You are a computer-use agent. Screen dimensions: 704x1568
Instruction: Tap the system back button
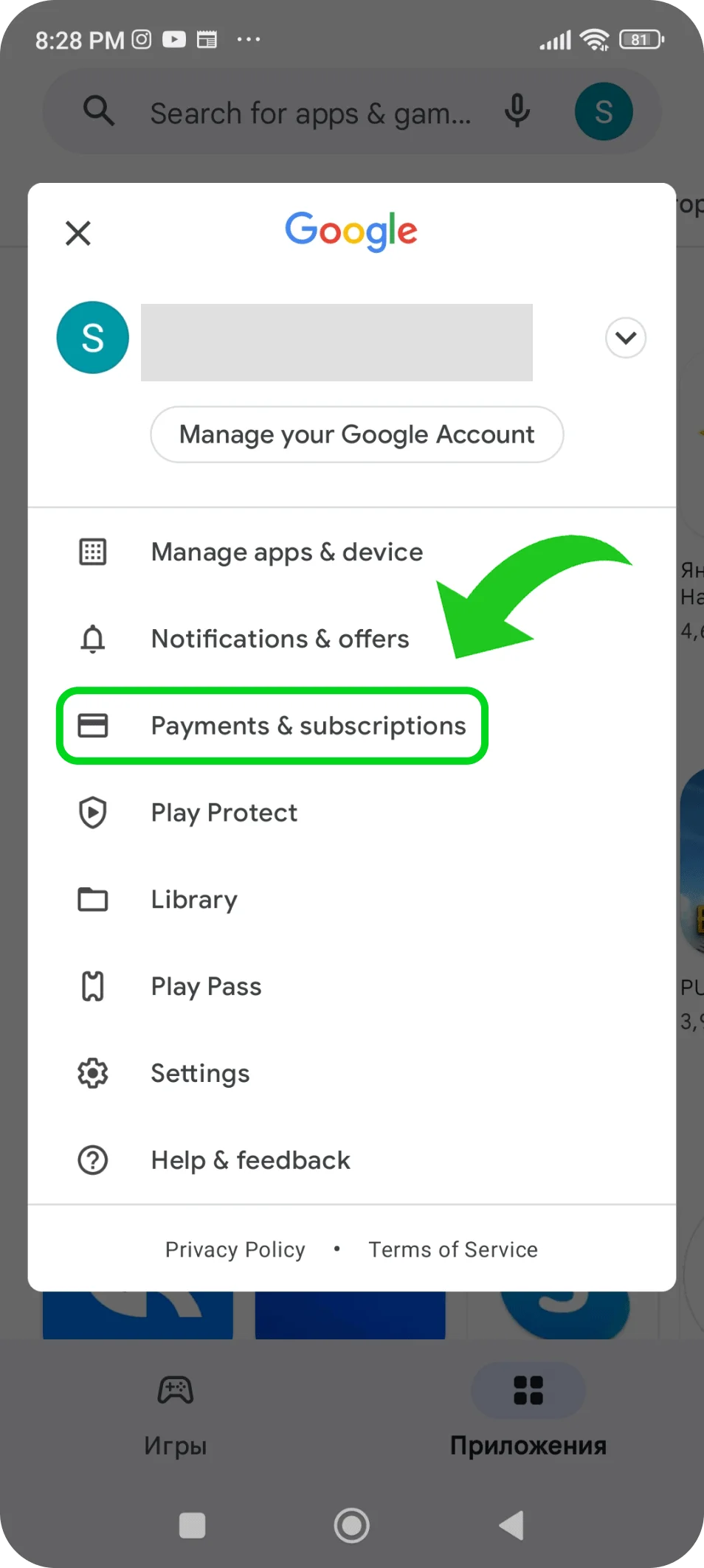coord(511,1525)
